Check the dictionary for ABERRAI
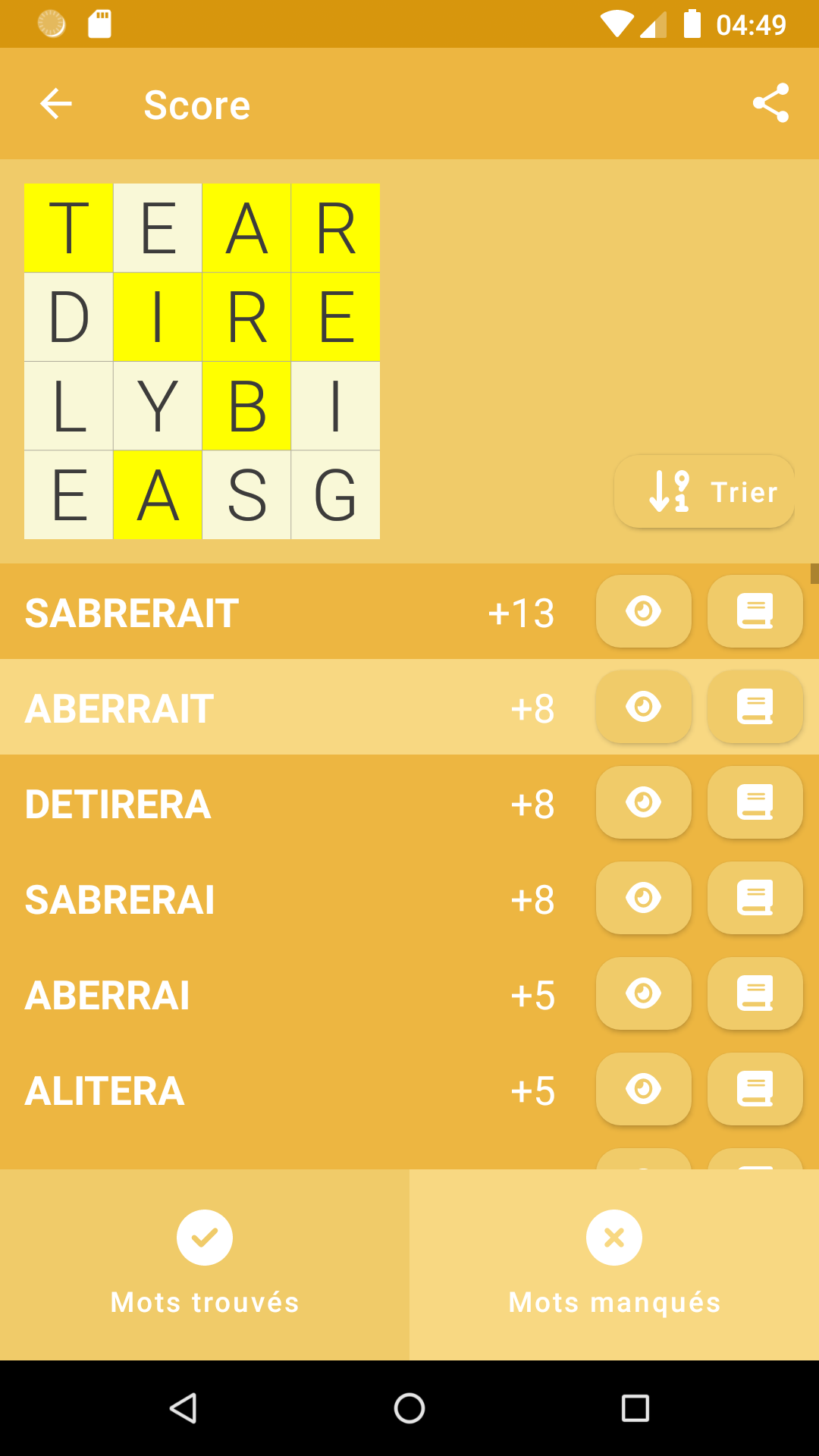 pos(755,993)
